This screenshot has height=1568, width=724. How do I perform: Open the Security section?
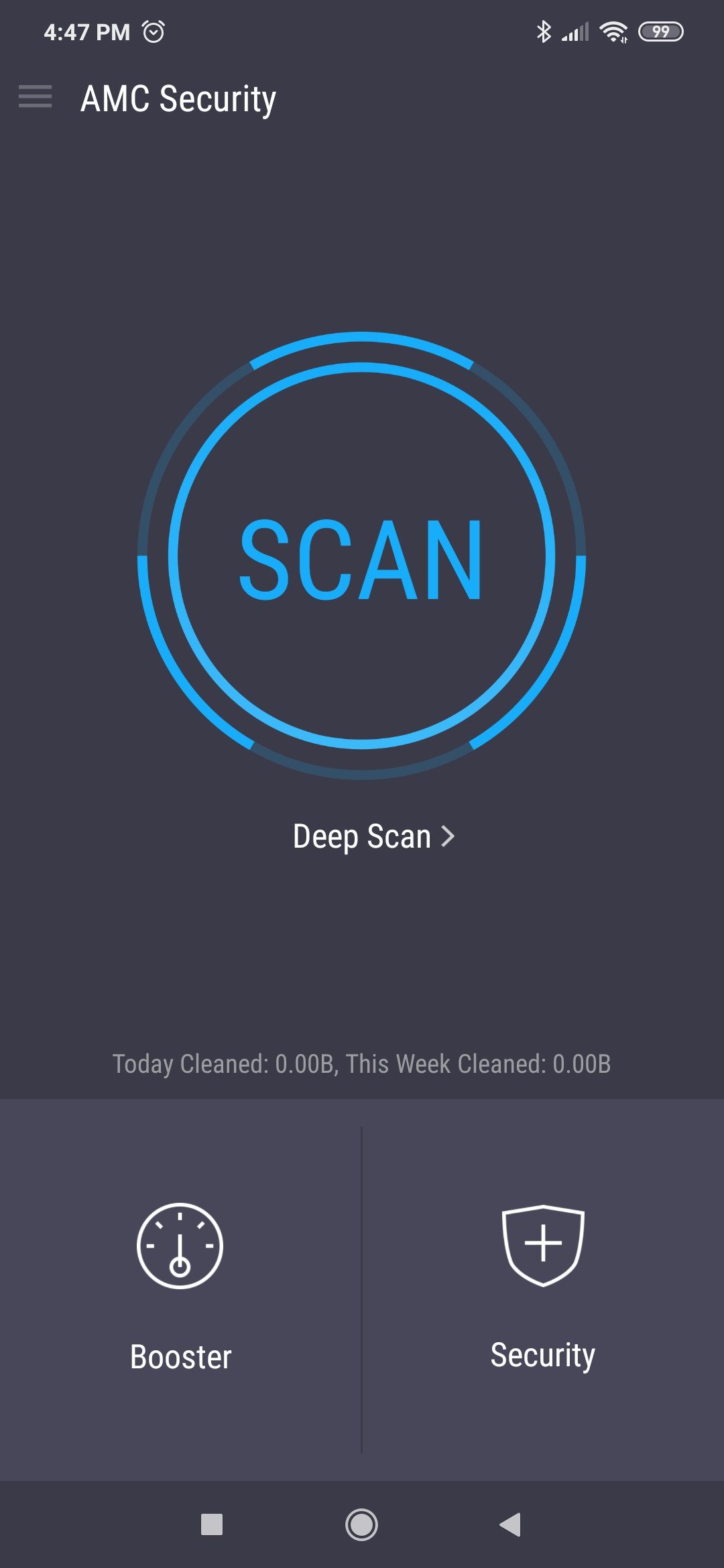(543, 1290)
